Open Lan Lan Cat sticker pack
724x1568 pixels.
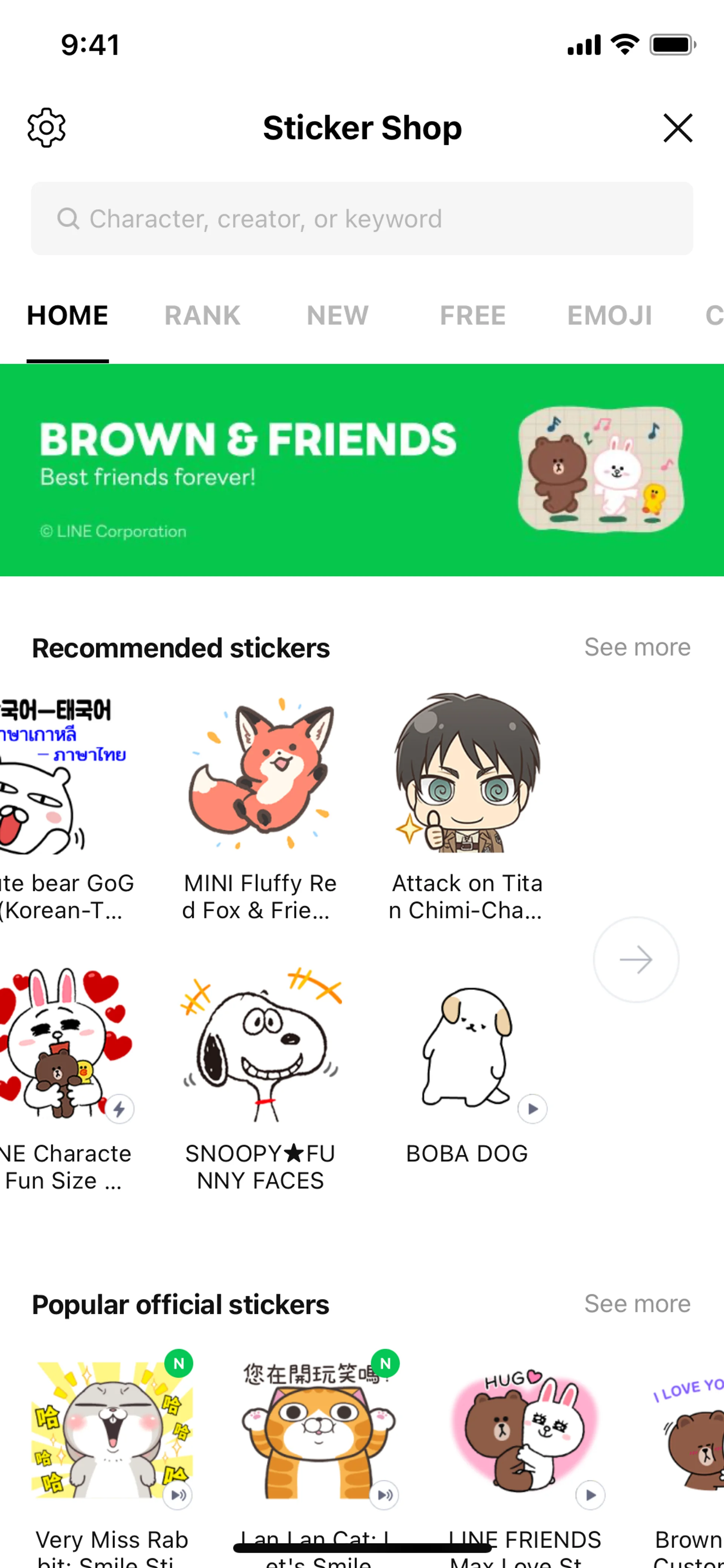click(x=318, y=1430)
